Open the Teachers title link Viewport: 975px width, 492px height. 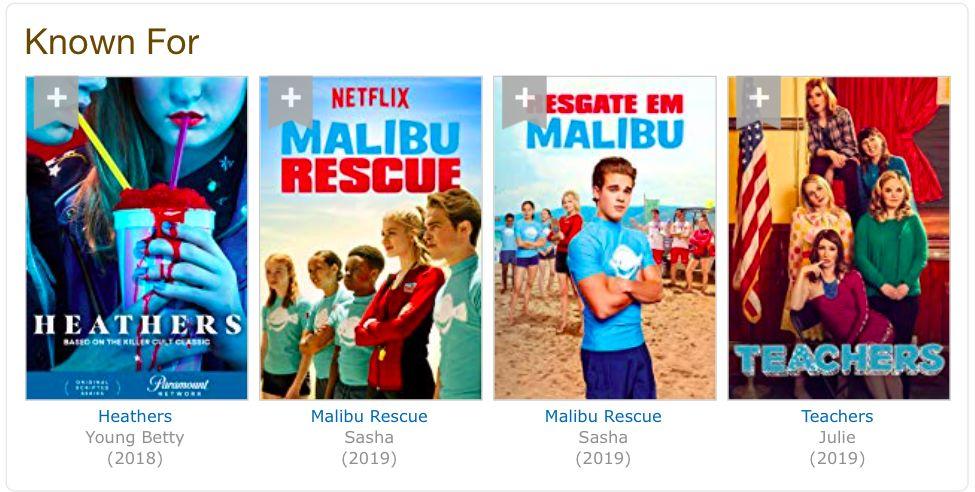[x=837, y=416]
